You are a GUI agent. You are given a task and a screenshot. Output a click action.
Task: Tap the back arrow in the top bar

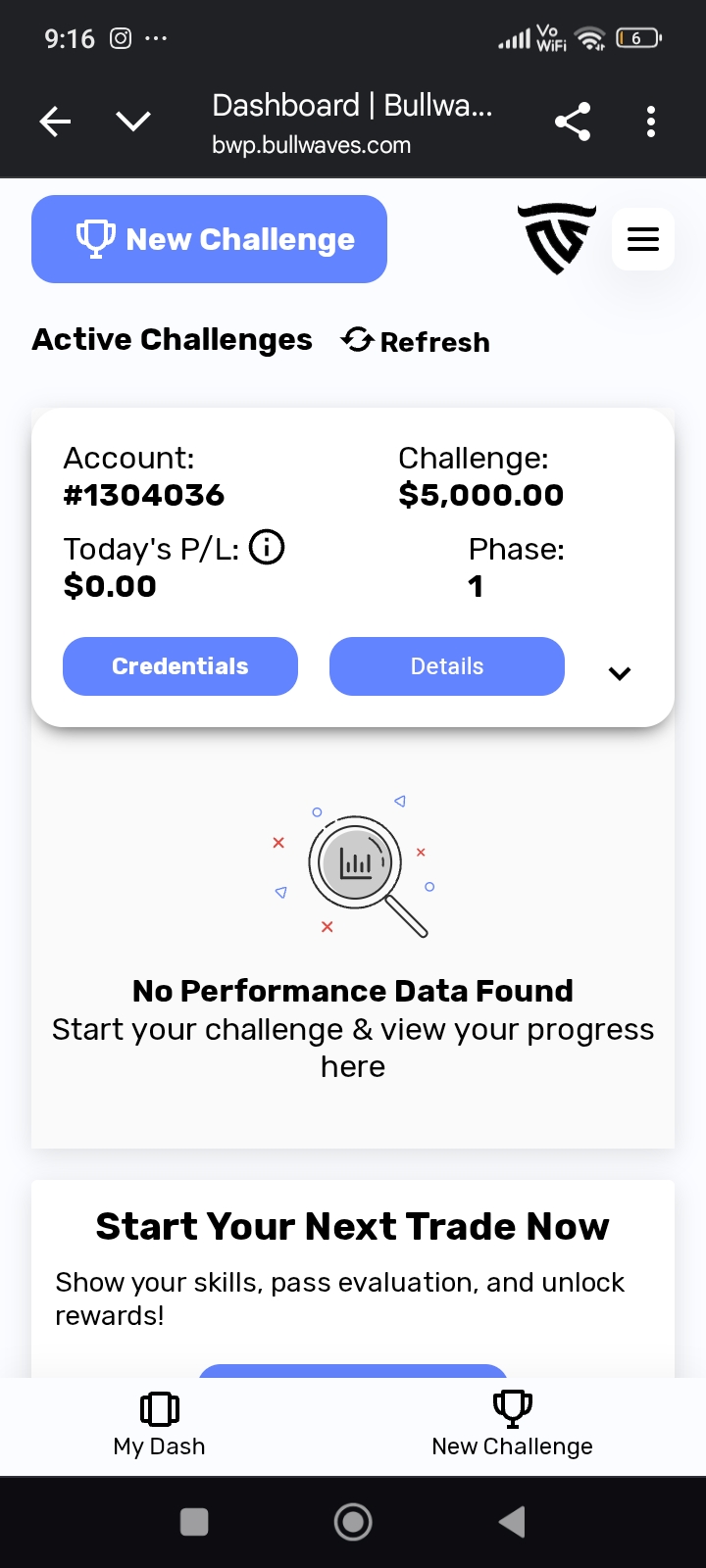(54, 121)
